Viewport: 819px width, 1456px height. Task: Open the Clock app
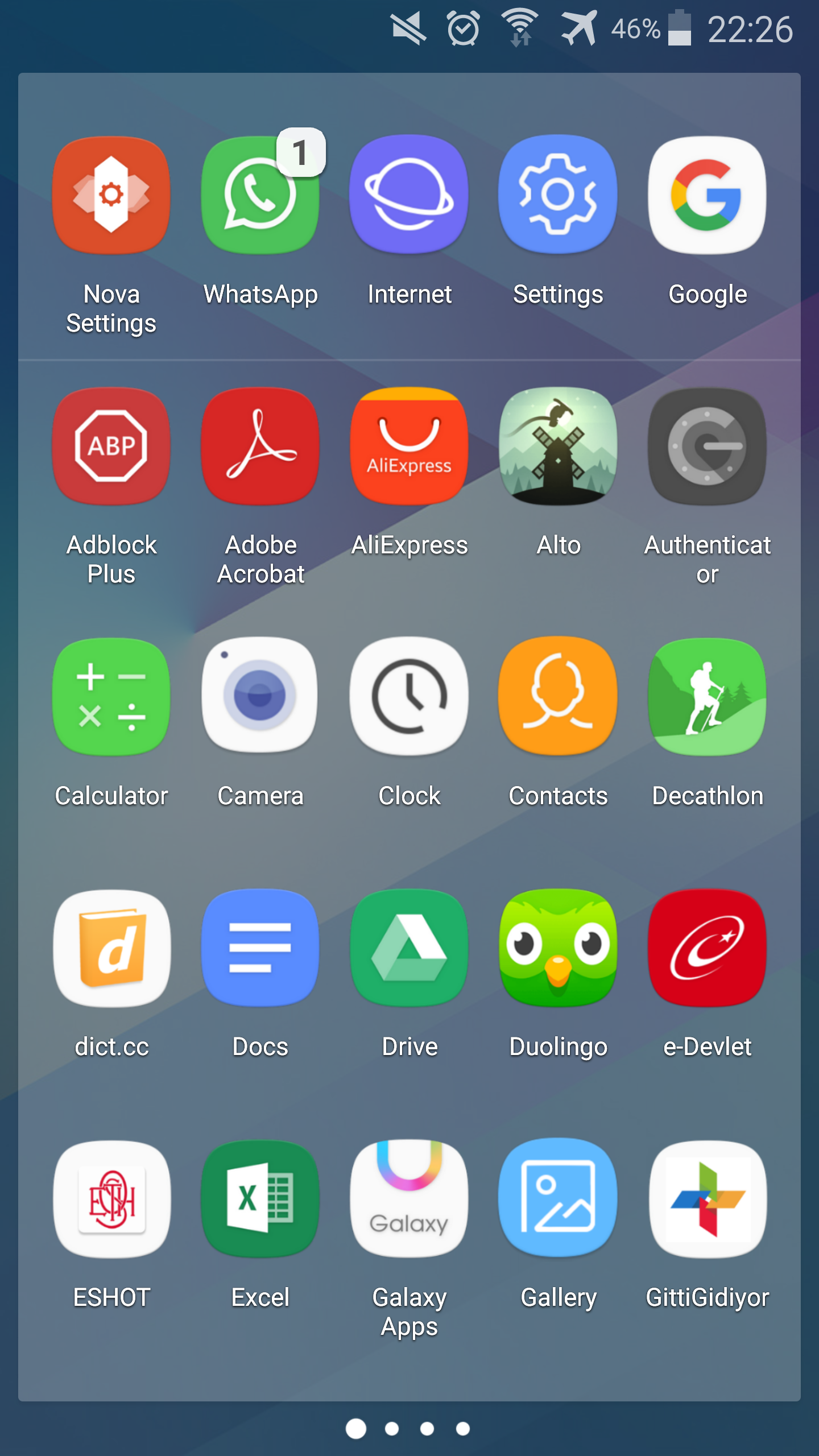tap(409, 697)
